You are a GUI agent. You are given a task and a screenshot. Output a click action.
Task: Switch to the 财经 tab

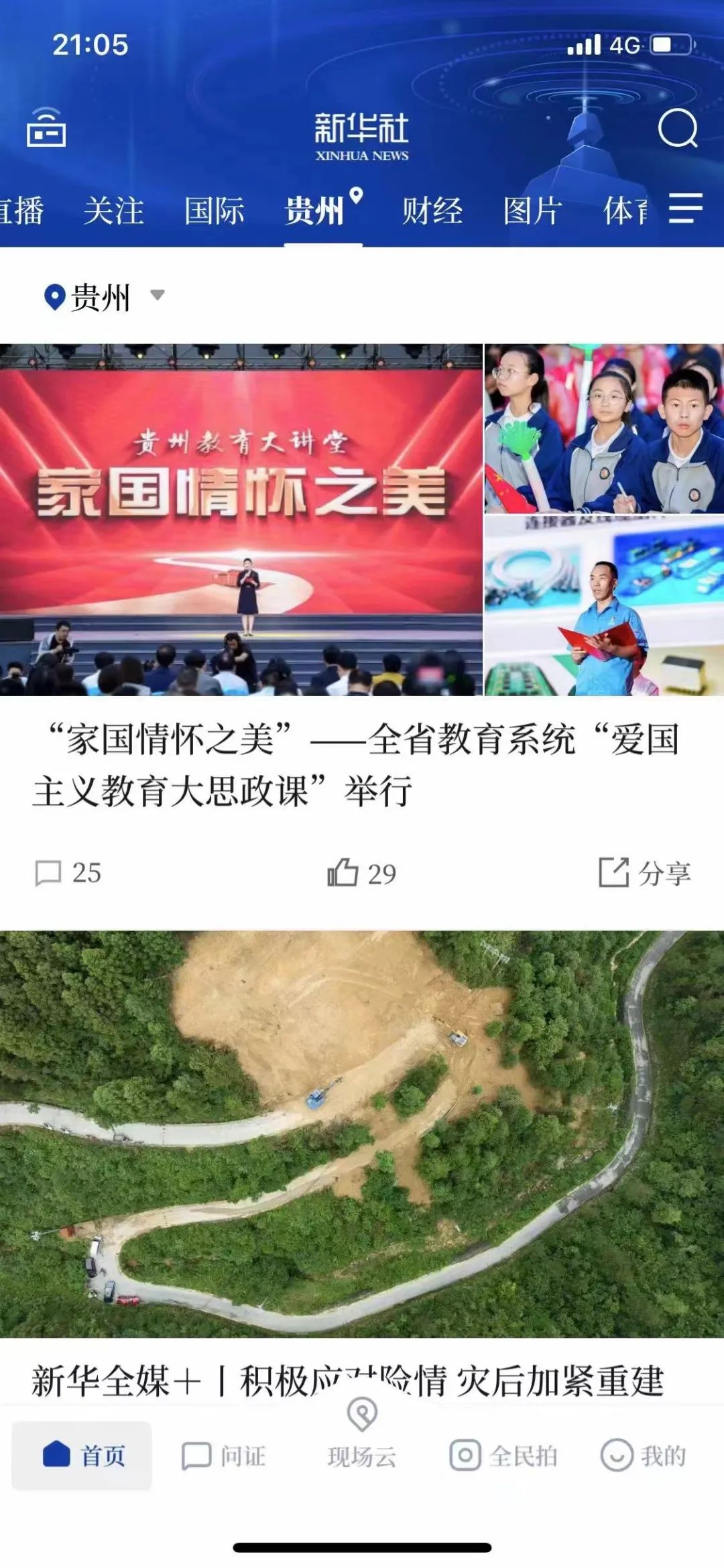[432, 211]
